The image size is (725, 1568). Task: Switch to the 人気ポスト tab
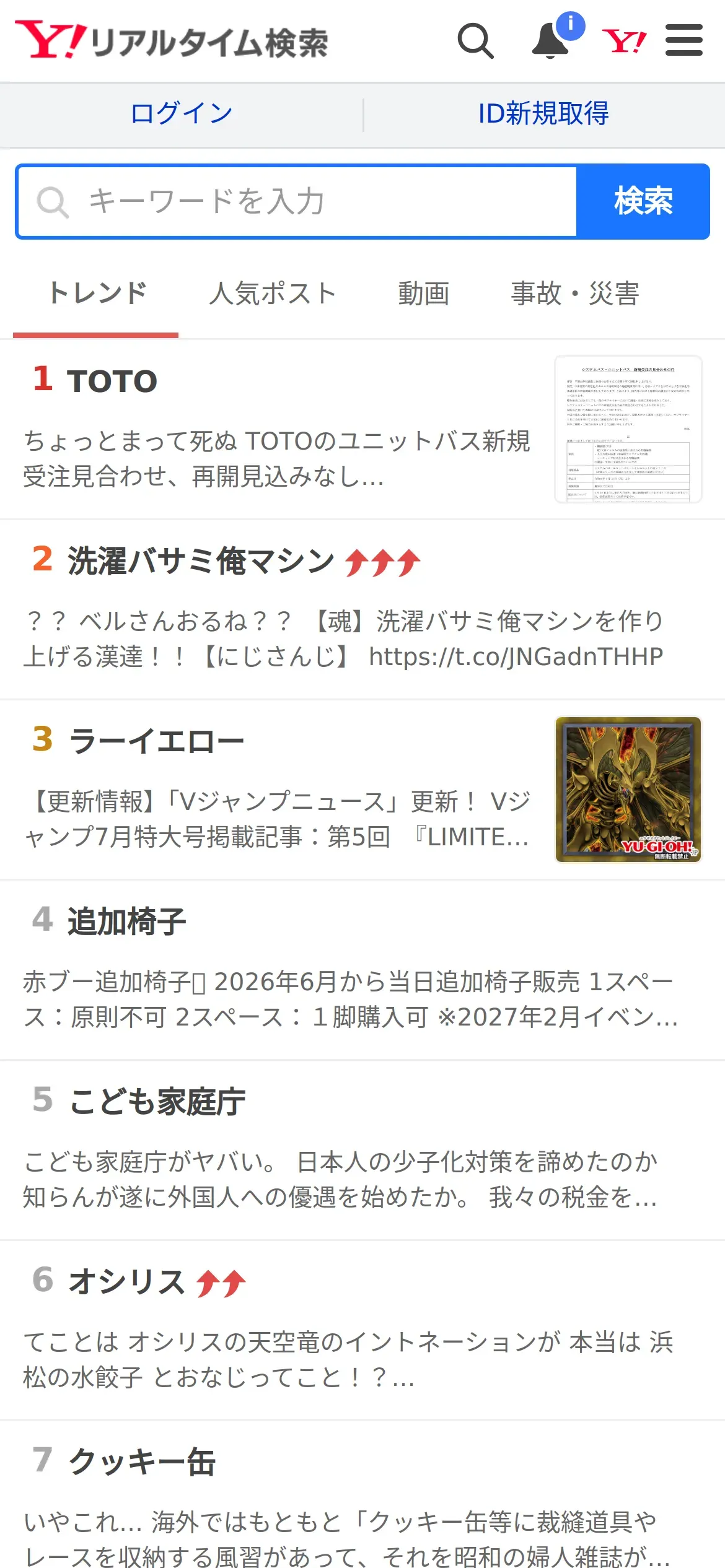pos(273,294)
